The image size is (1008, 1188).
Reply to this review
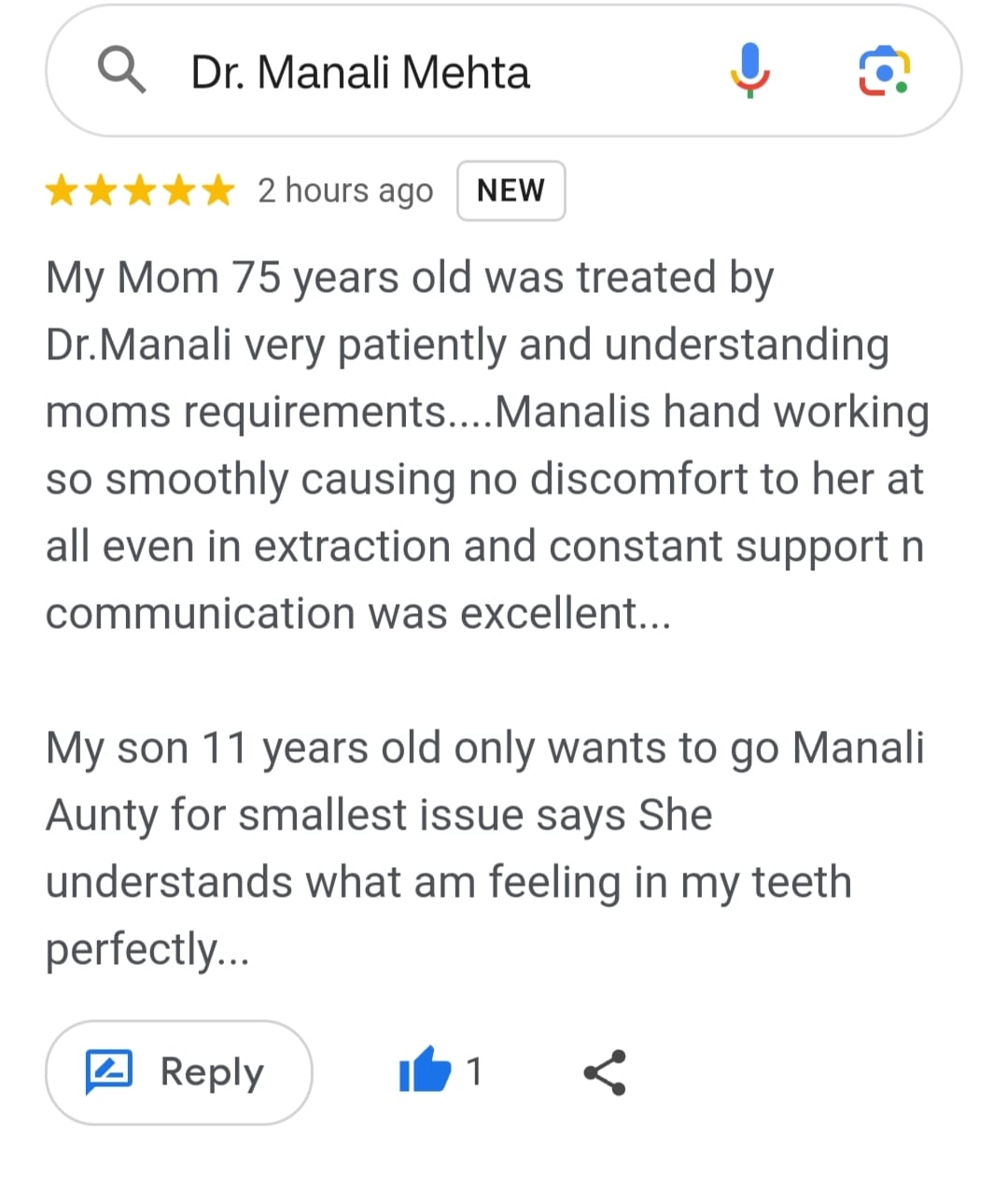click(178, 1072)
